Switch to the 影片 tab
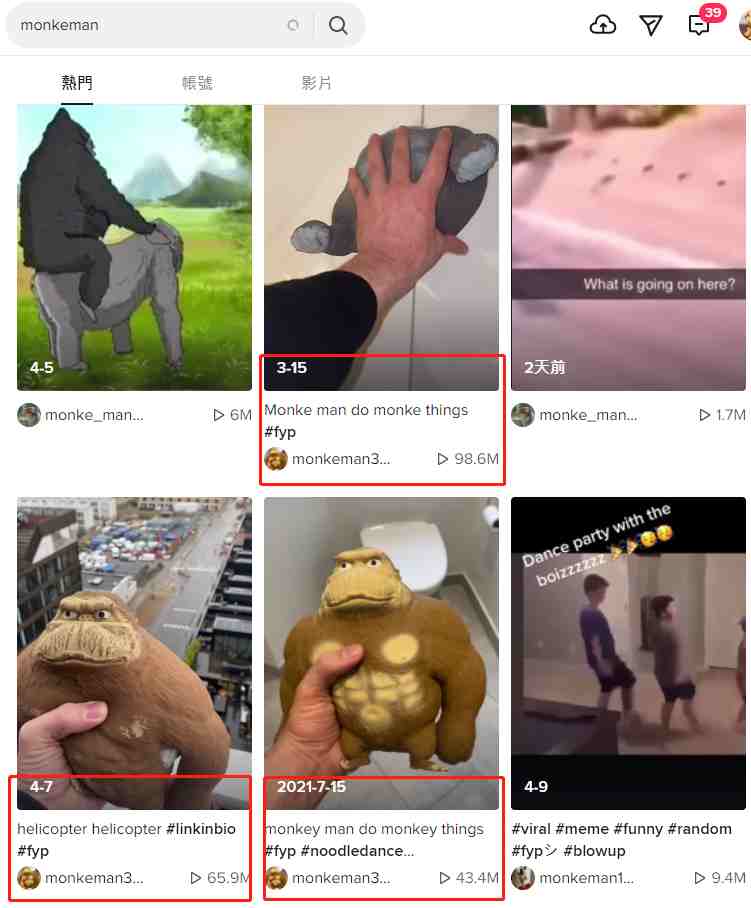751x908 pixels. tap(316, 83)
